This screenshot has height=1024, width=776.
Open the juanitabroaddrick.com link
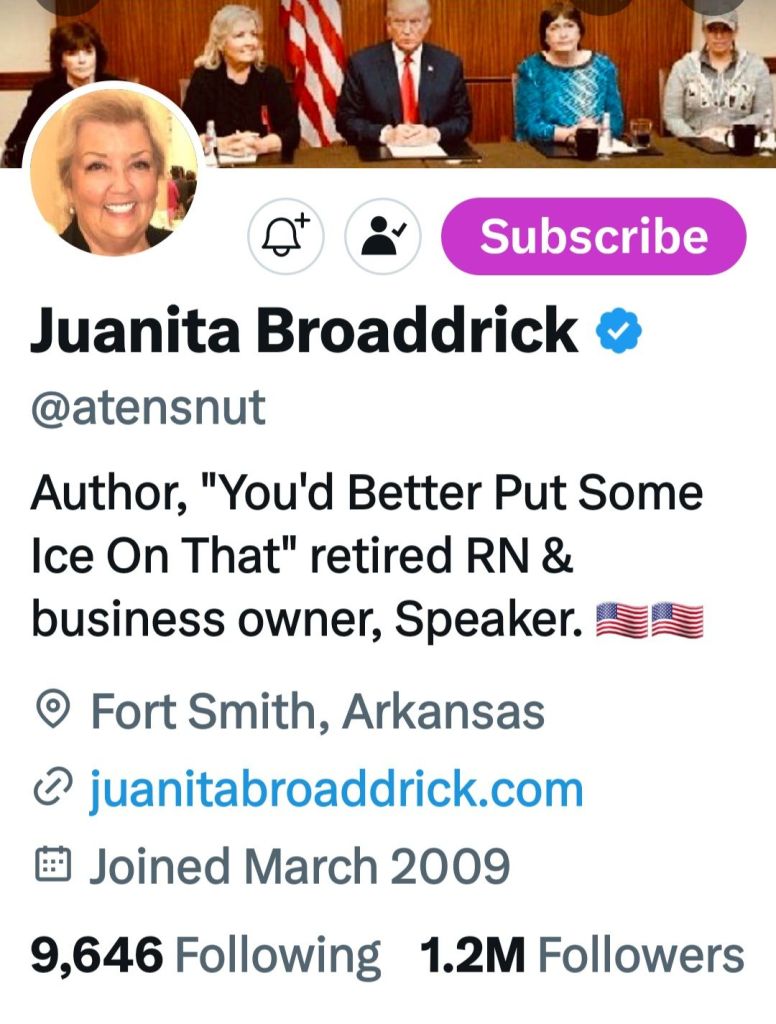(x=336, y=790)
